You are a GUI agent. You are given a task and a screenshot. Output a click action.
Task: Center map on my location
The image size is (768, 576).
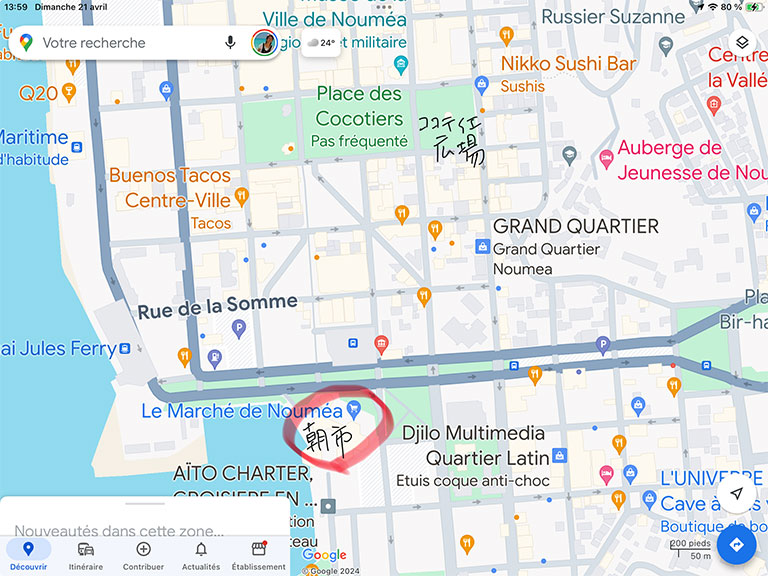(736, 495)
